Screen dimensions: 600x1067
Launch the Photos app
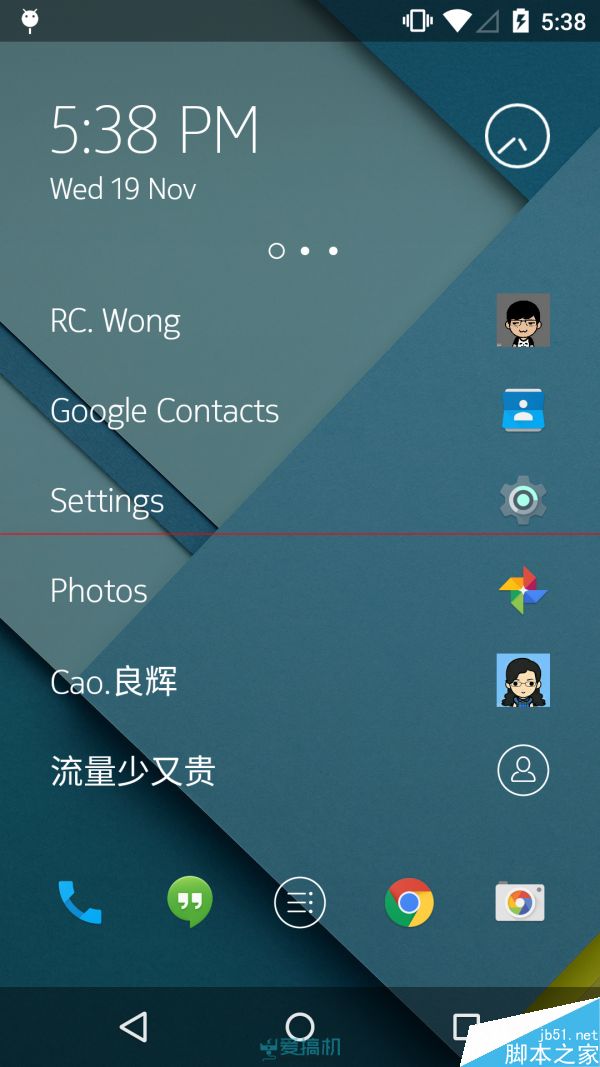coord(99,591)
